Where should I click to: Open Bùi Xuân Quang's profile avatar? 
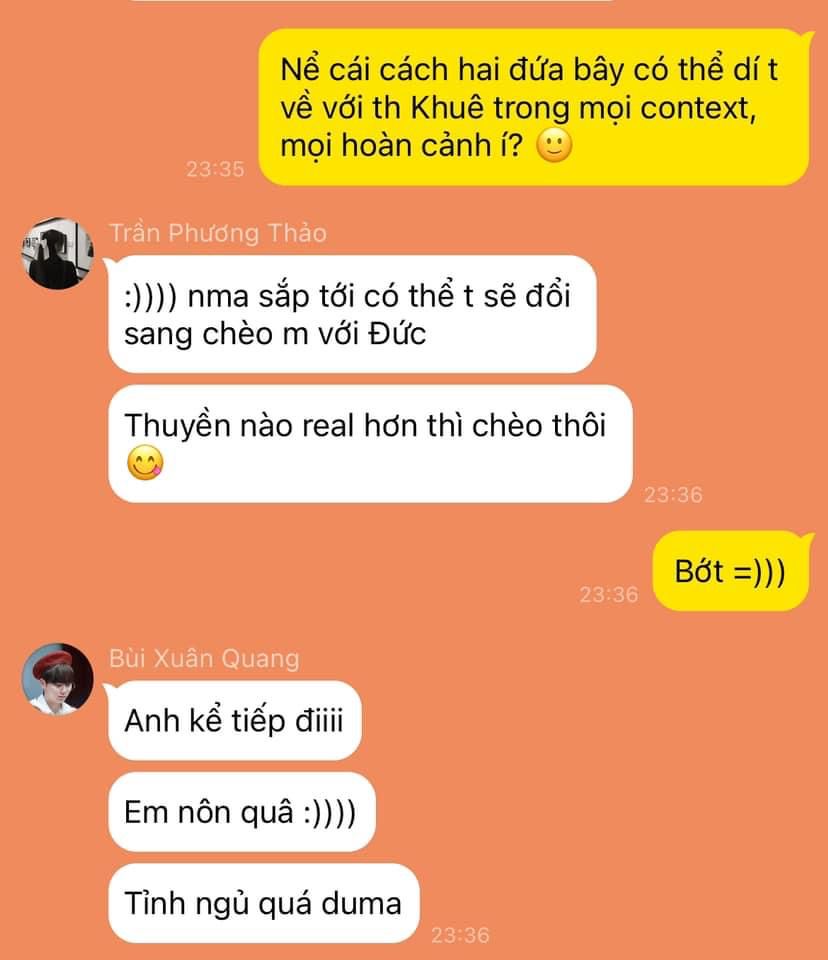[x=57, y=679]
